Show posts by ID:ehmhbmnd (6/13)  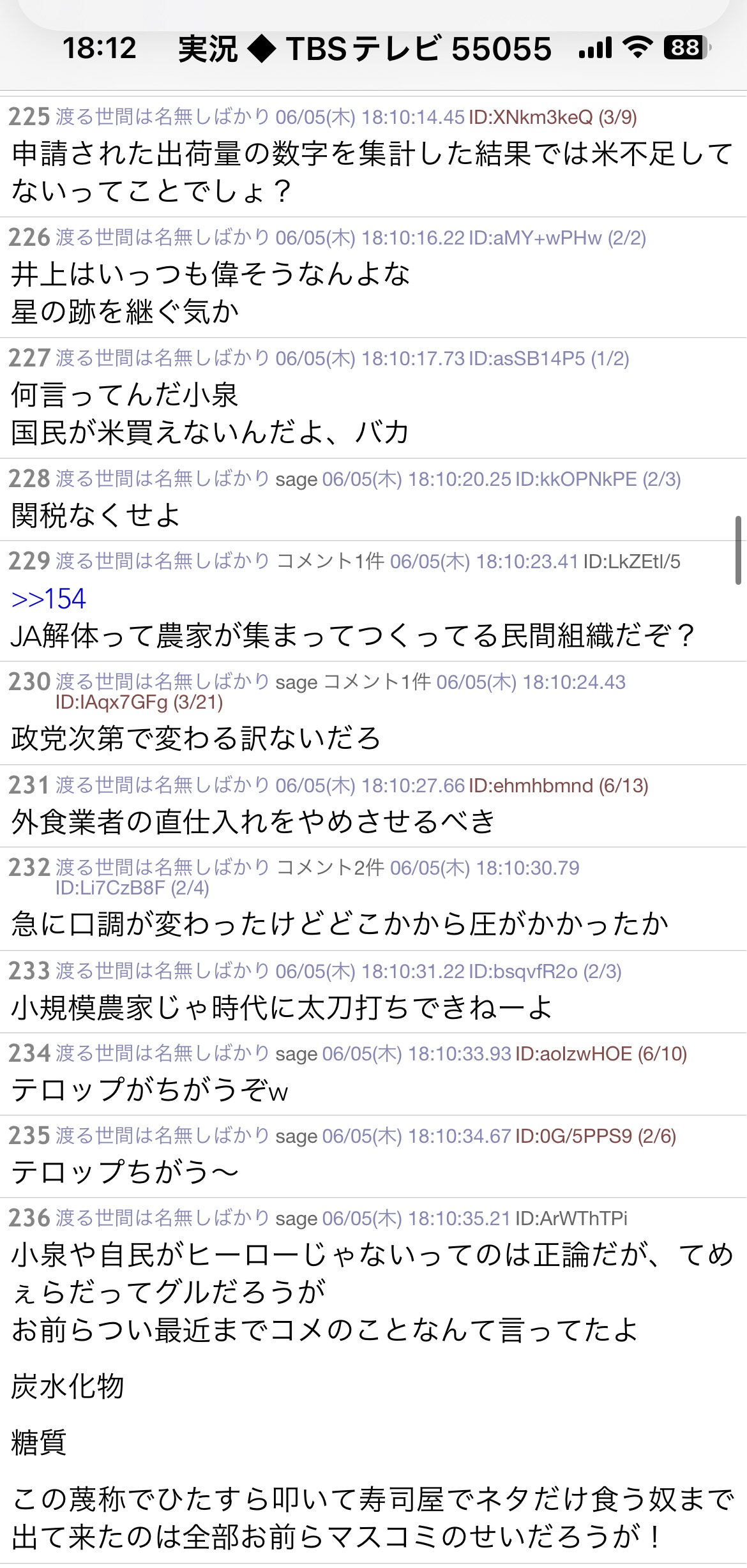[x=558, y=785]
